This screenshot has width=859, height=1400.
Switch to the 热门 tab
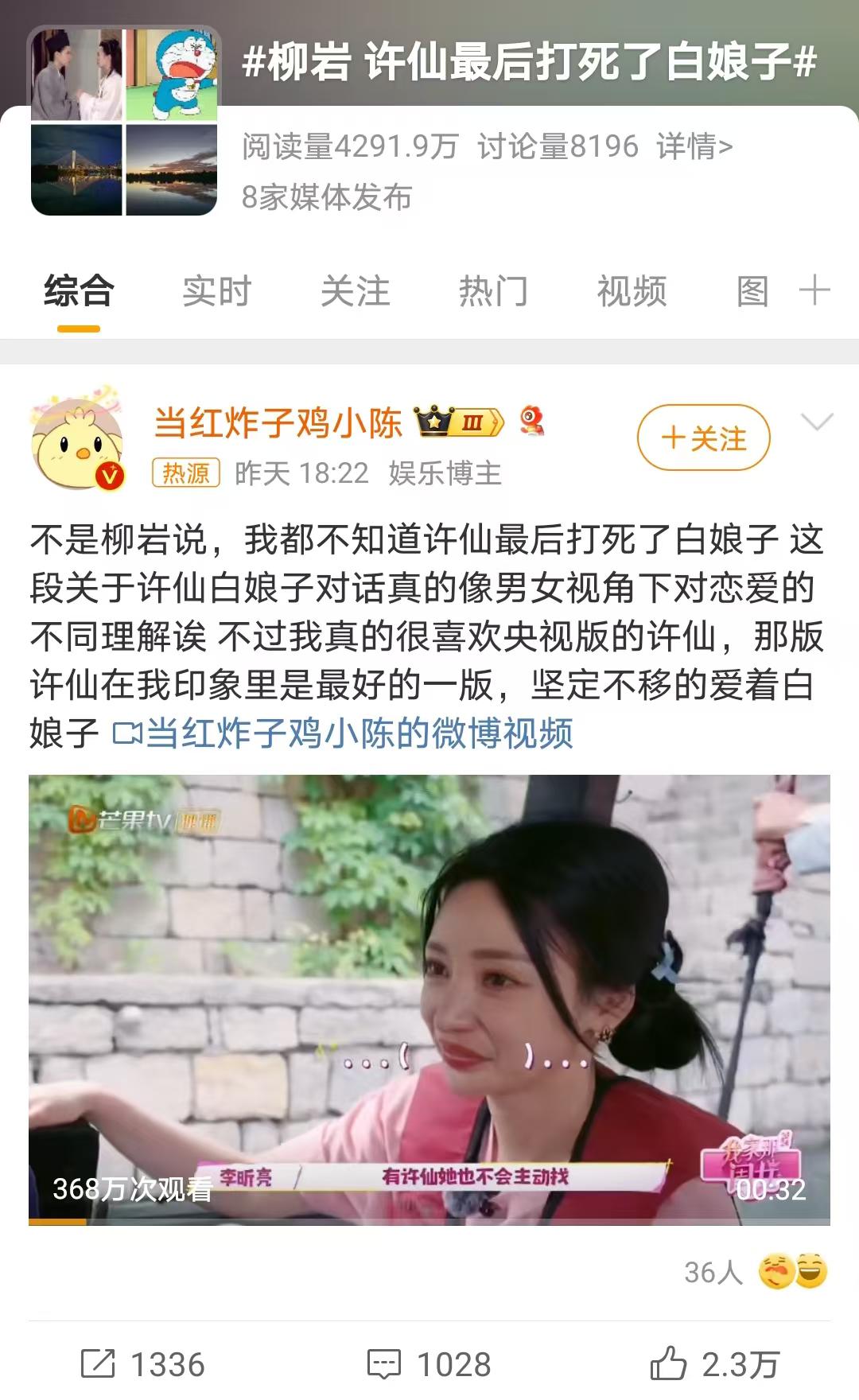[493, 291]
